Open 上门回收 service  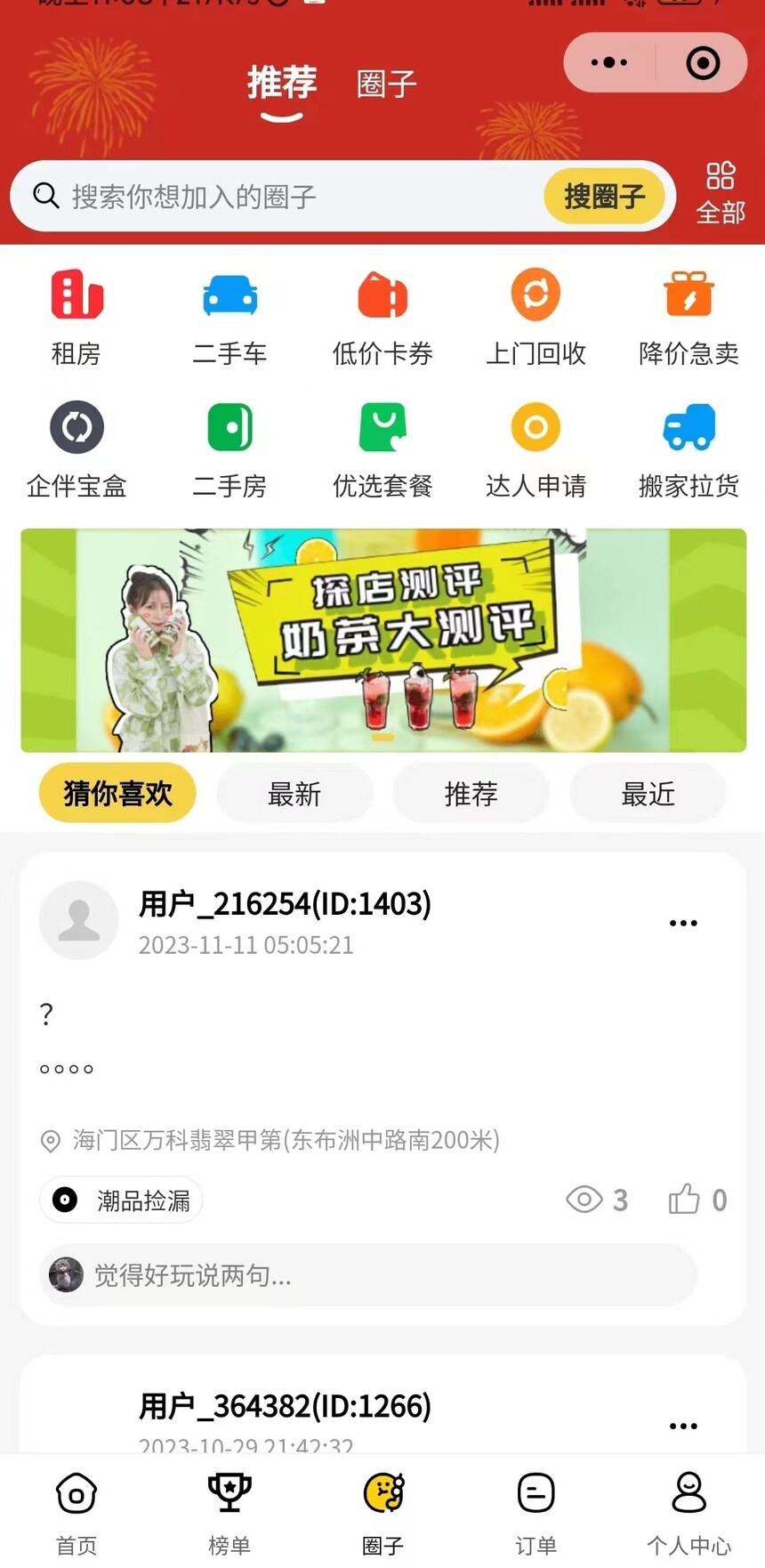[535, 317]
